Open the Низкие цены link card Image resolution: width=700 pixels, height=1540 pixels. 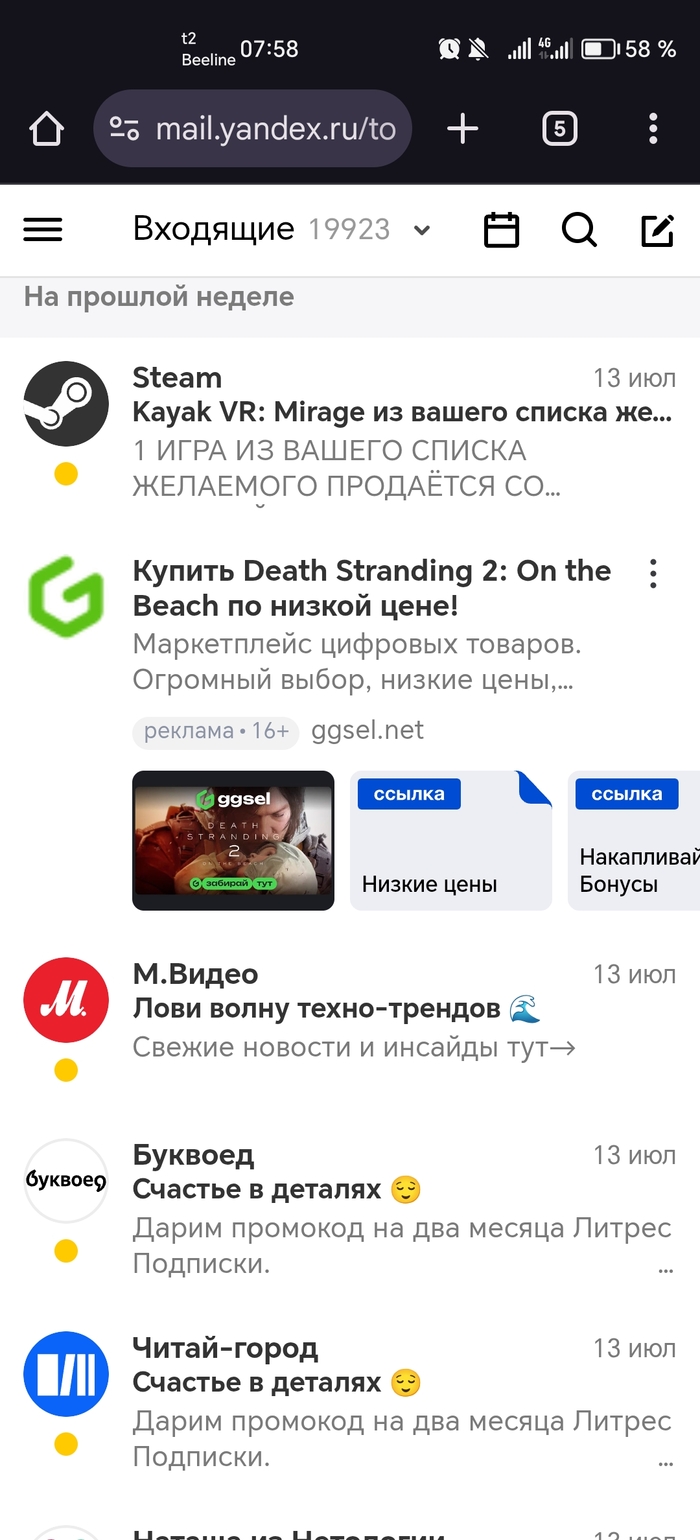pyautogui.click(x=450, y=840)
